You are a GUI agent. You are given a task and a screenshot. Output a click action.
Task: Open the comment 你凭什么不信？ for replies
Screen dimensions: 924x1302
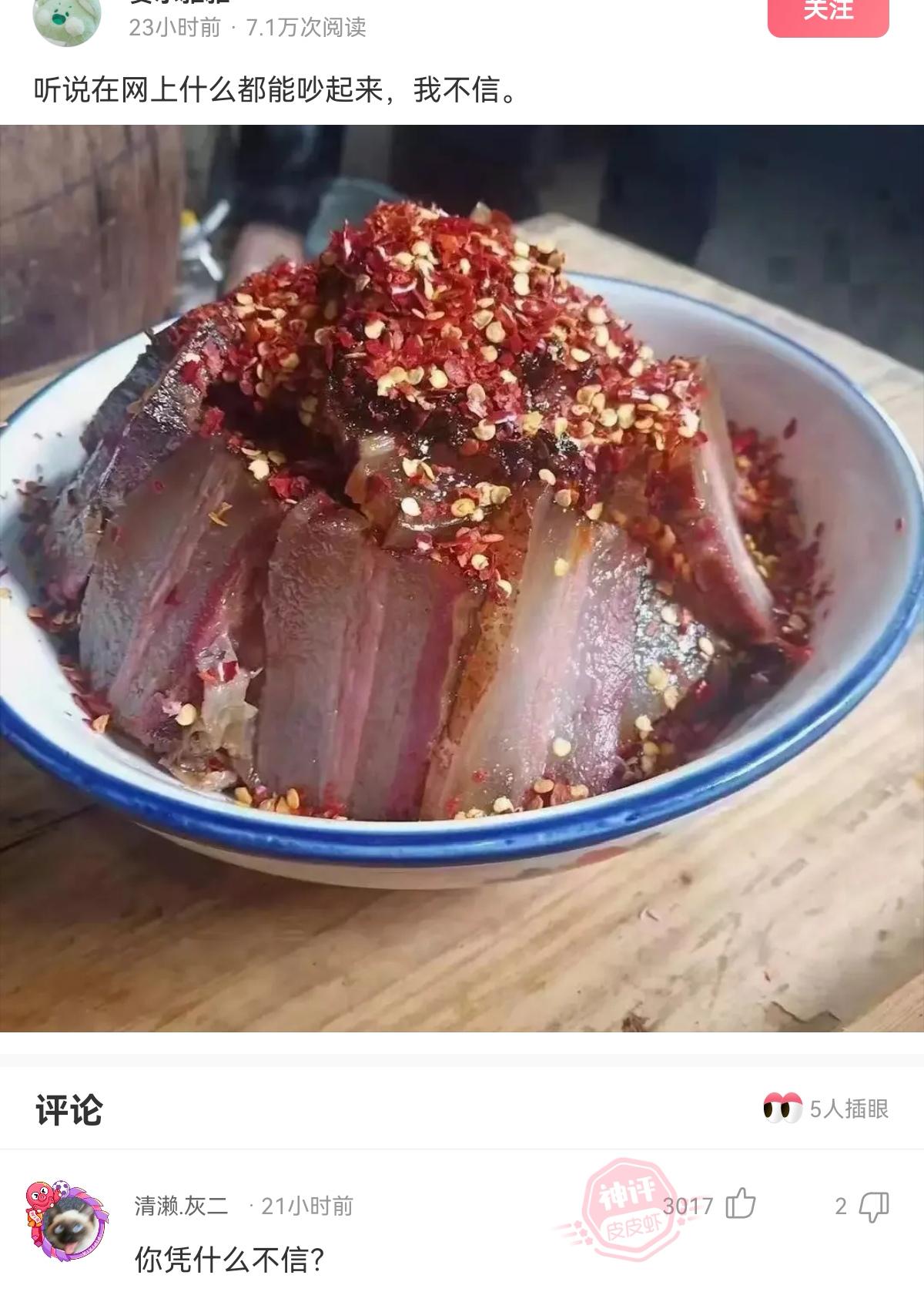tap(229, 1260)
